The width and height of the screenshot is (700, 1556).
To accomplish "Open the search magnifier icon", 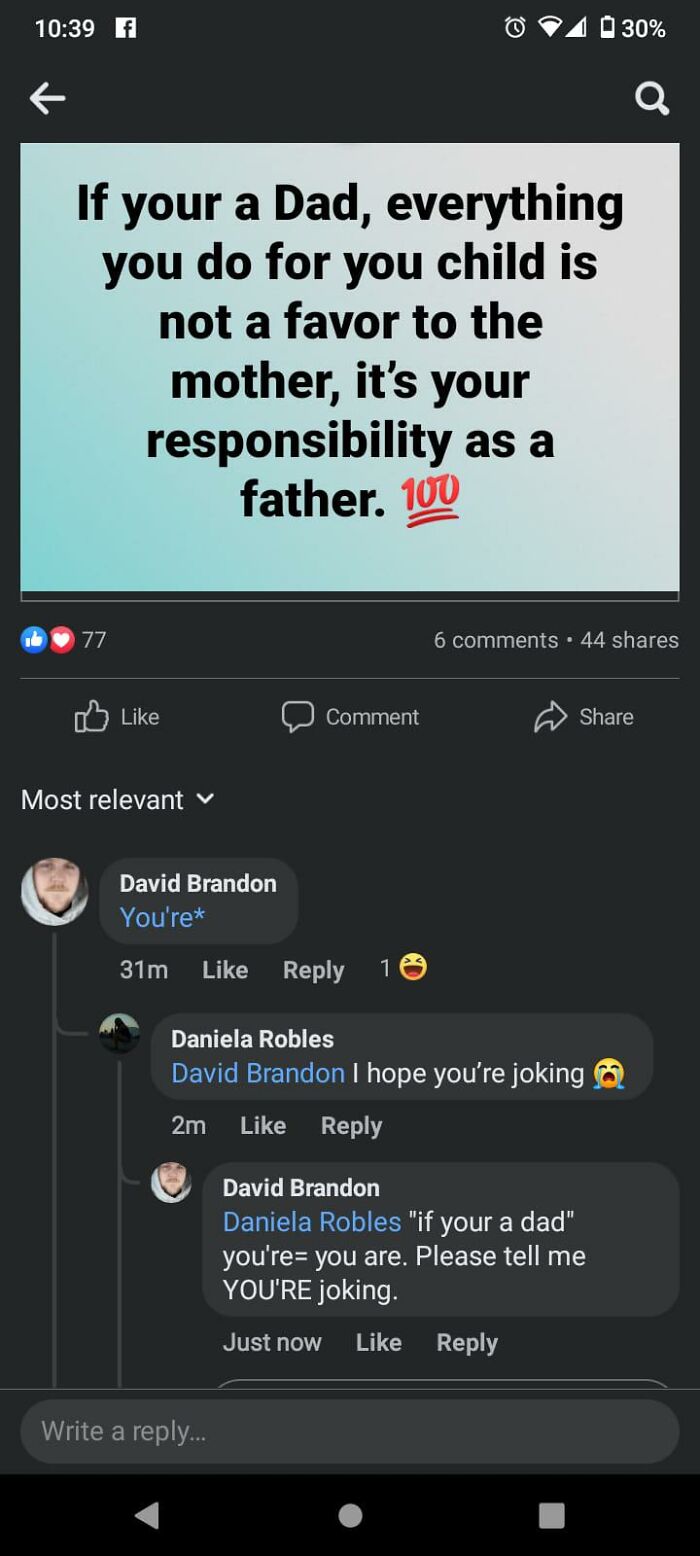I will coord(652,98).
